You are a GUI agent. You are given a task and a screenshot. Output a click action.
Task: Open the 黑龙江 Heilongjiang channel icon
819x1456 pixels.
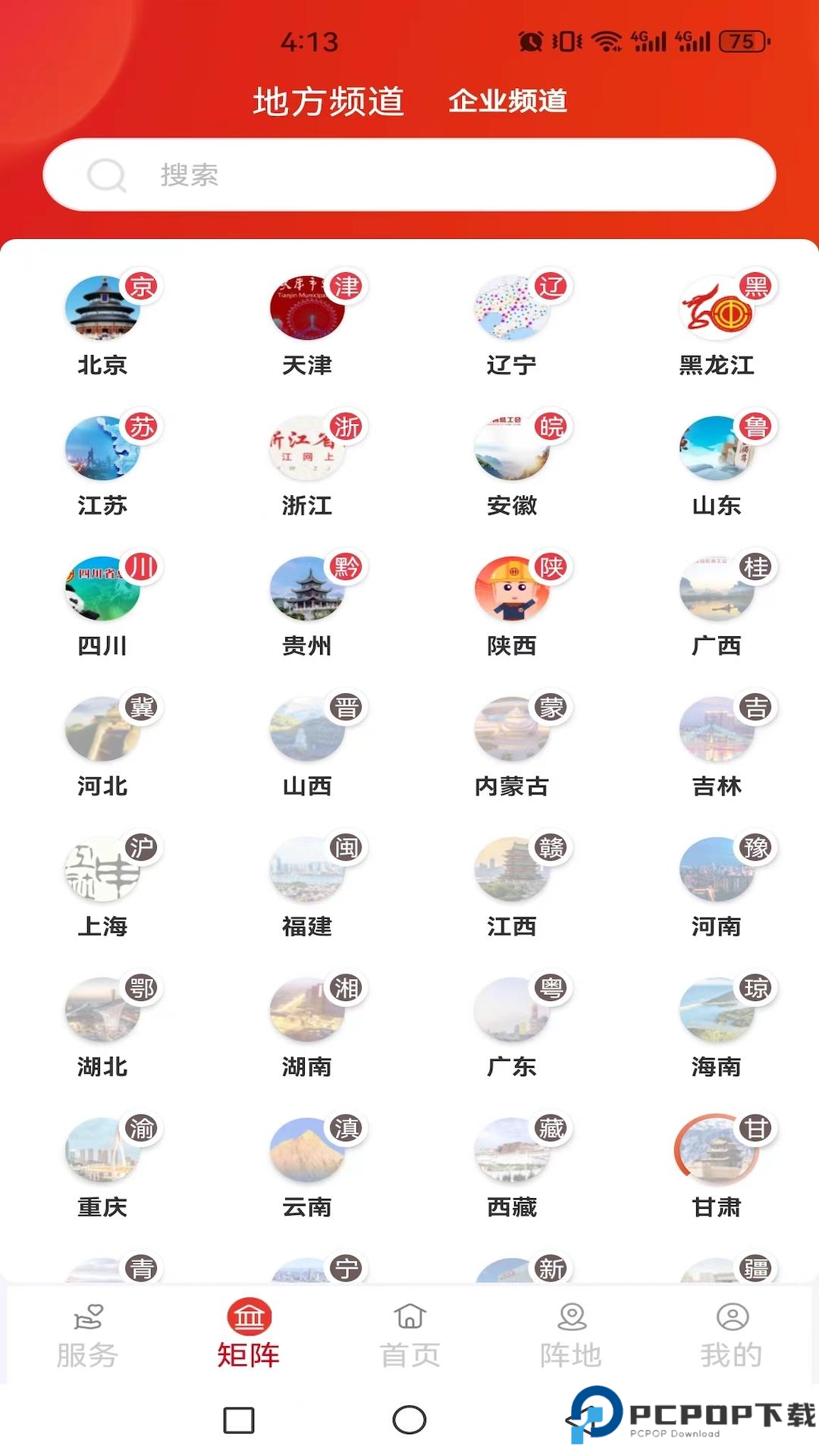(x=717, y=311)
